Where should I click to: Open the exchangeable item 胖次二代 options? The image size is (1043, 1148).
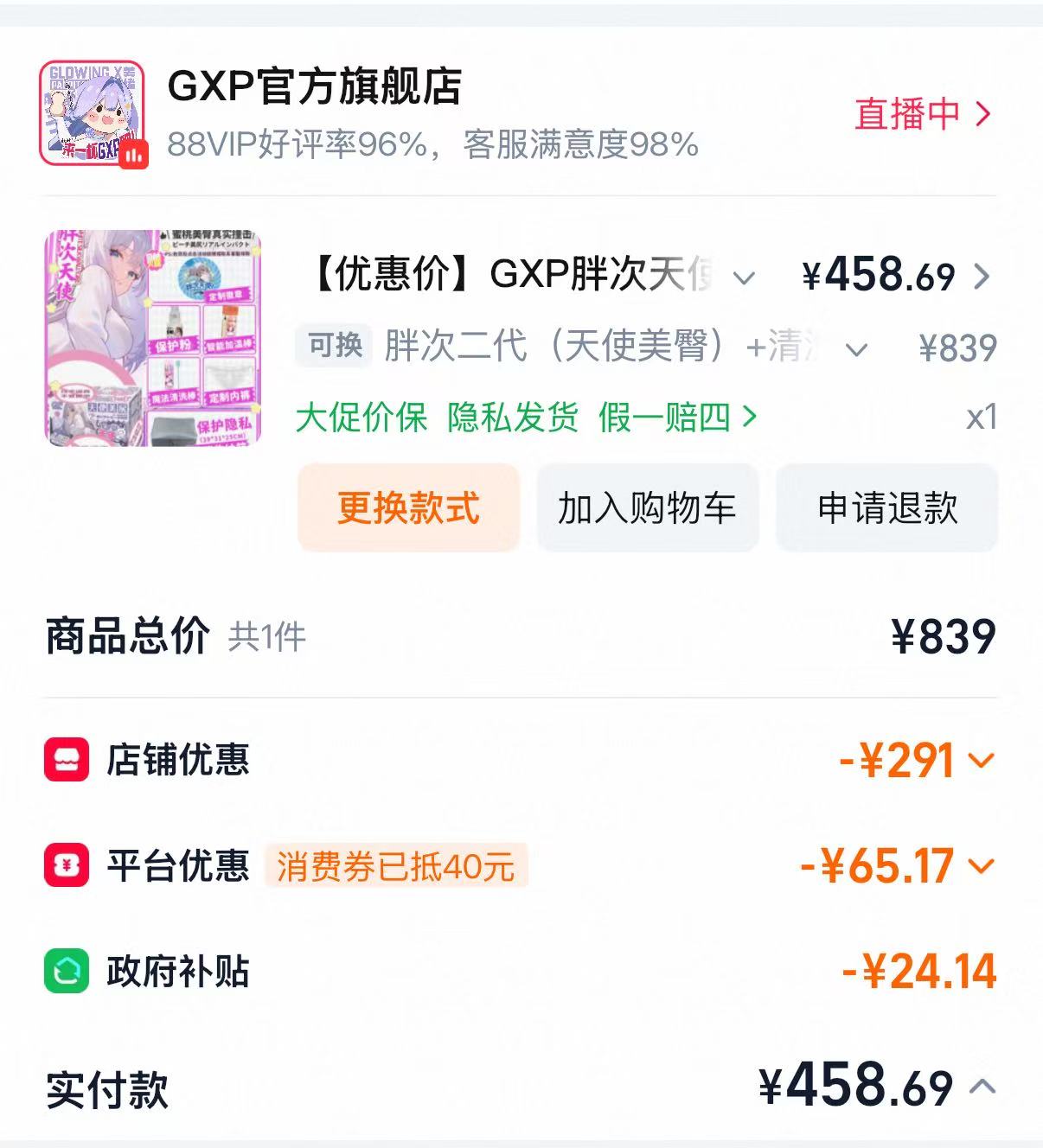tap(857, 348)
